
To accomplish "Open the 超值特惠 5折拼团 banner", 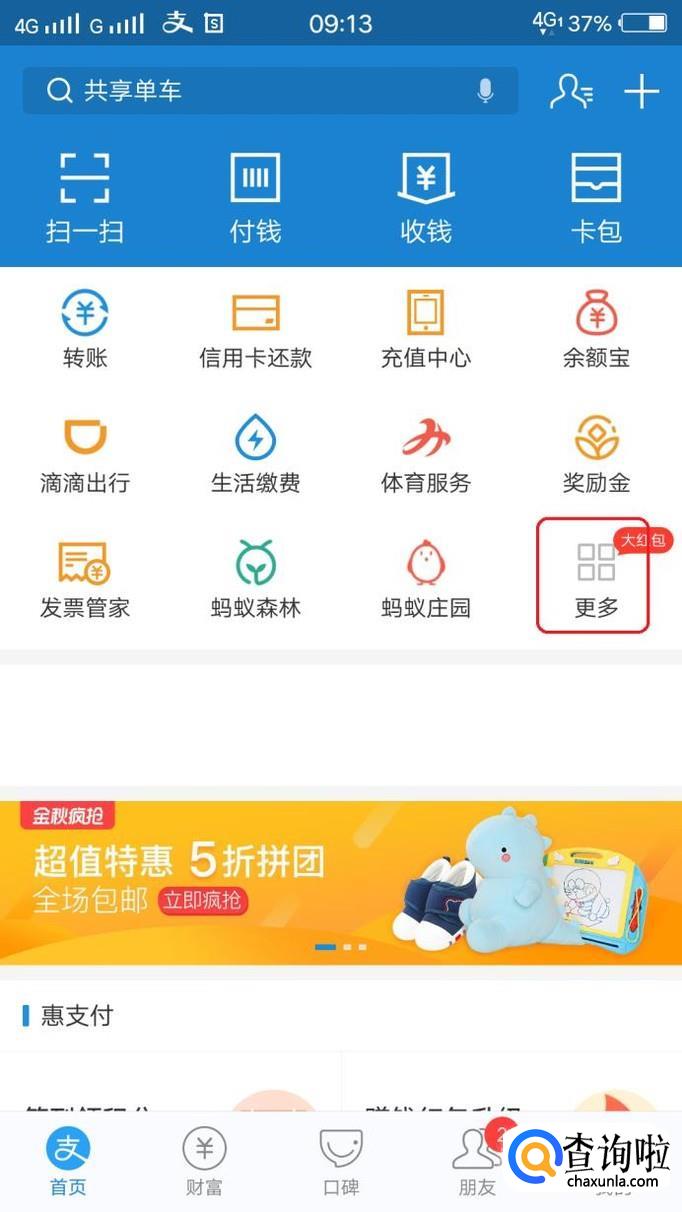I will (340, 882).
